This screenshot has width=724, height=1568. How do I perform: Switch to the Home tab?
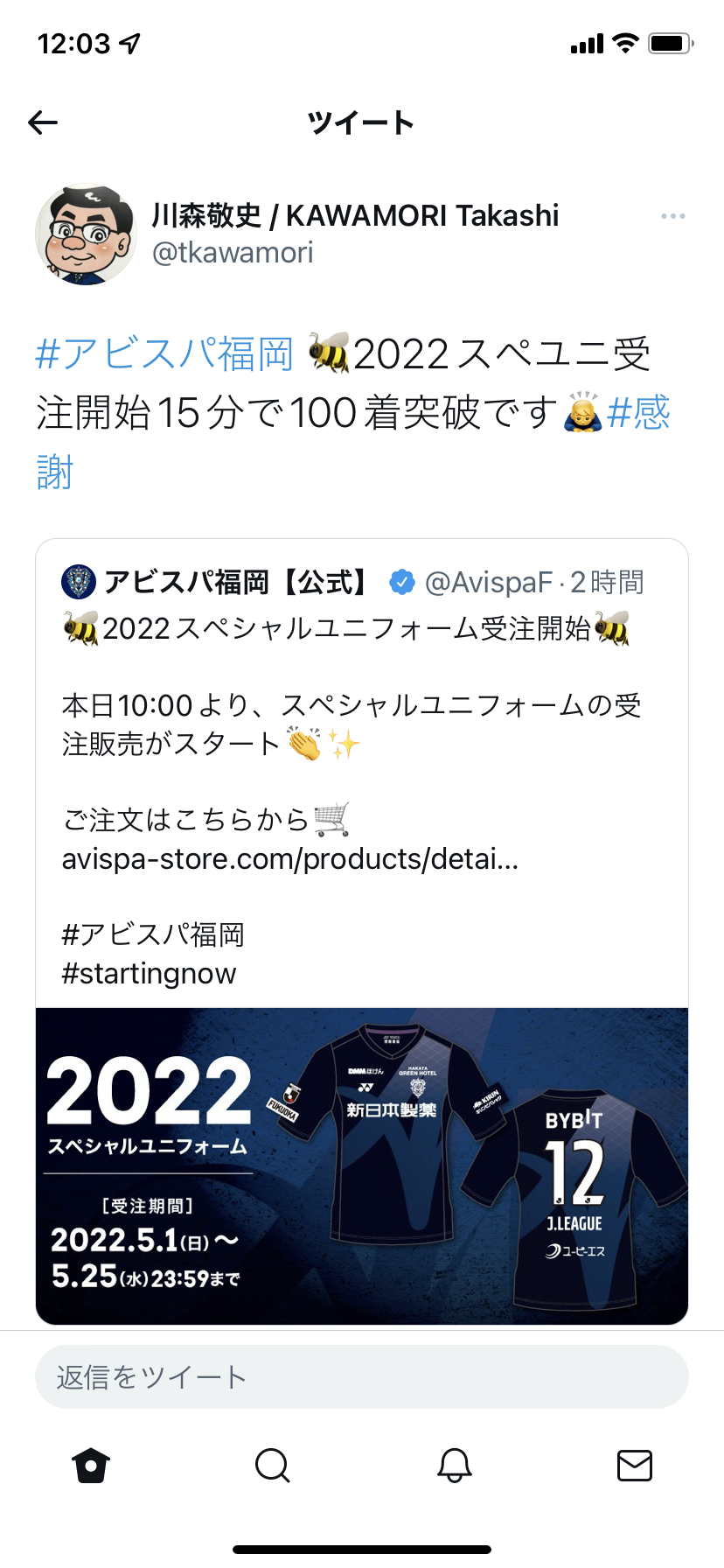(x=91, y=1466)
